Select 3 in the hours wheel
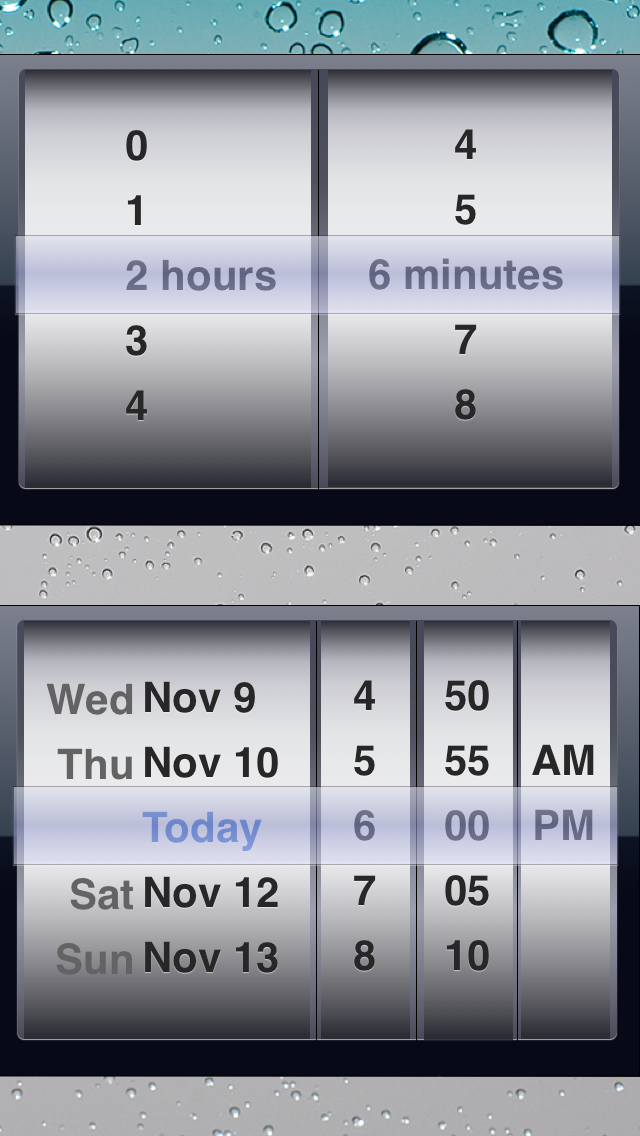640x1136 pixels. coord(137,341)
